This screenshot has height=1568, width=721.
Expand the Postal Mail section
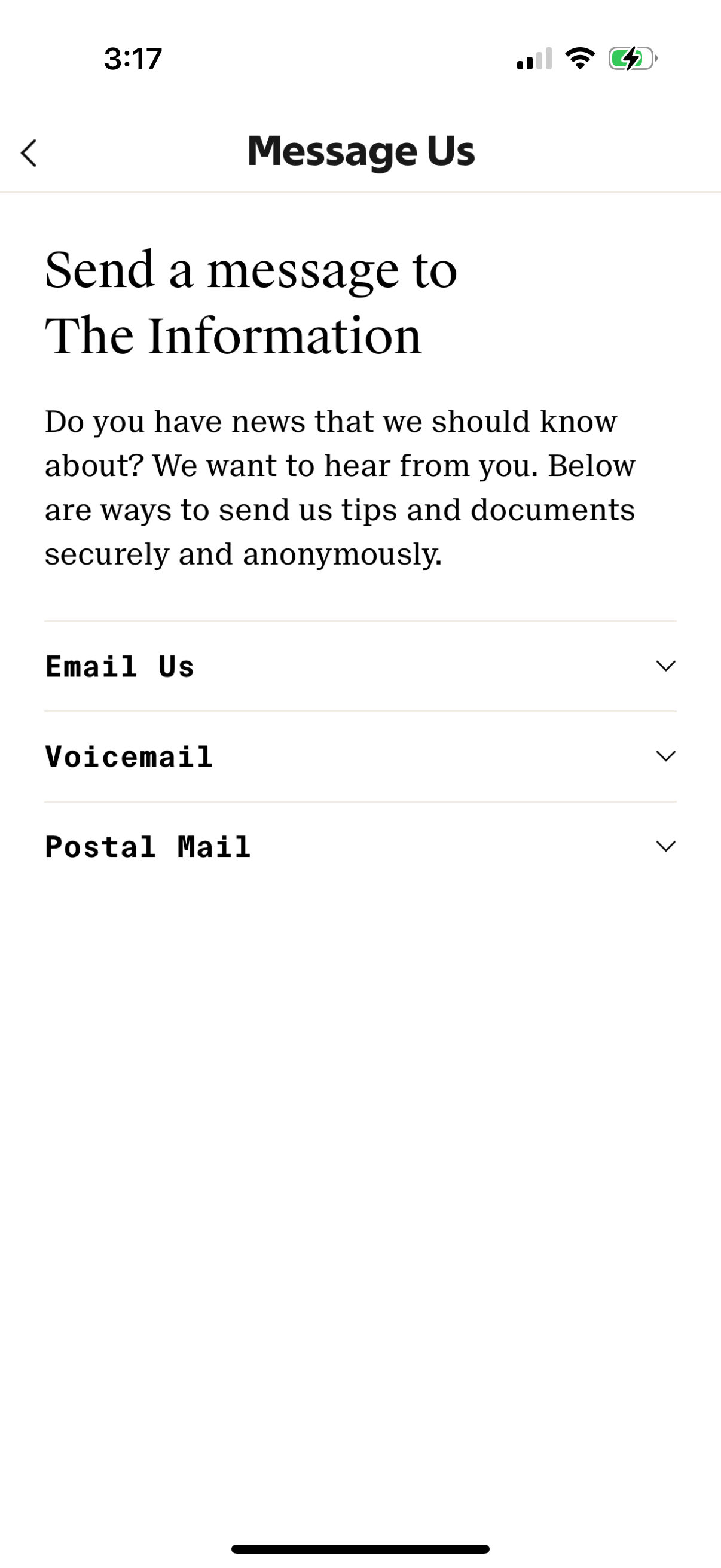360,847
